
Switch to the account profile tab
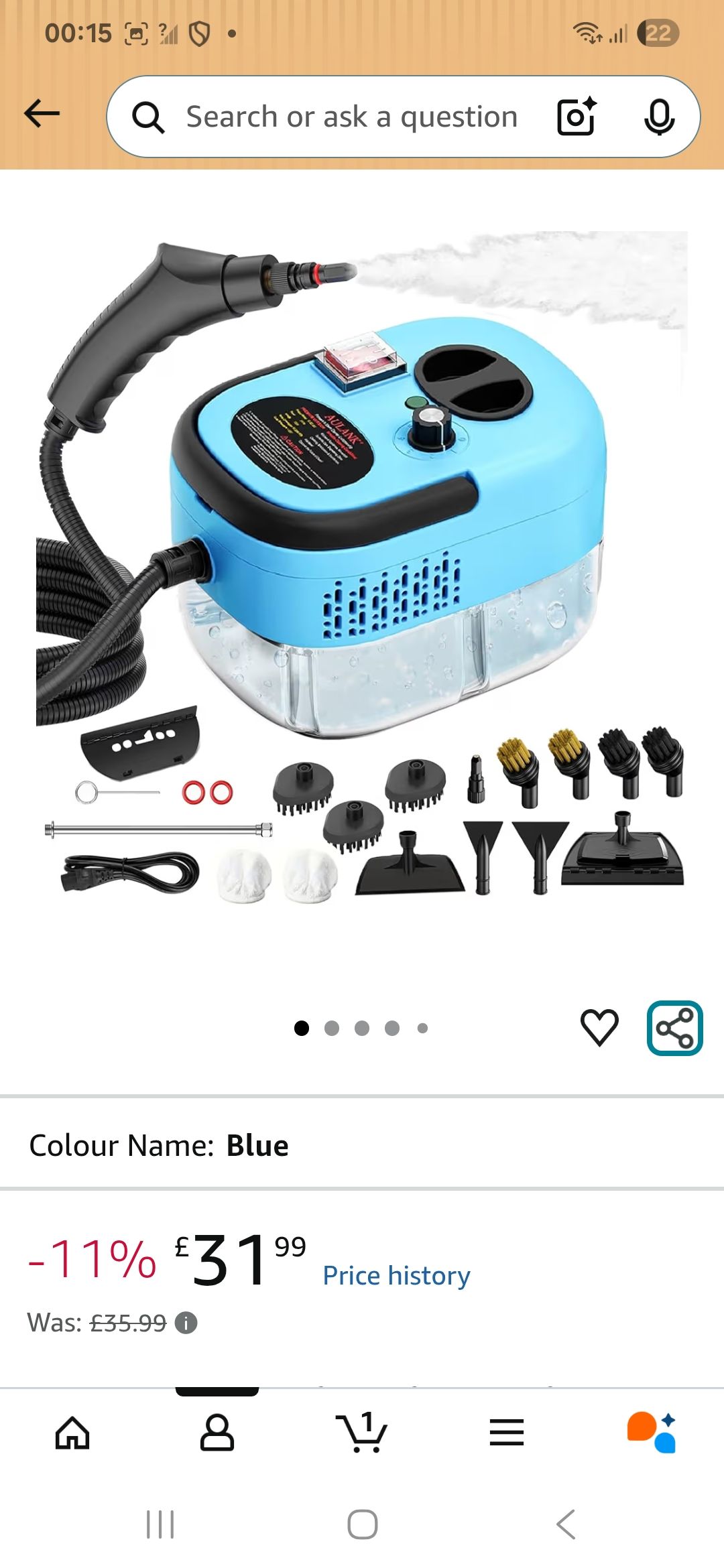coord(217,1434)
